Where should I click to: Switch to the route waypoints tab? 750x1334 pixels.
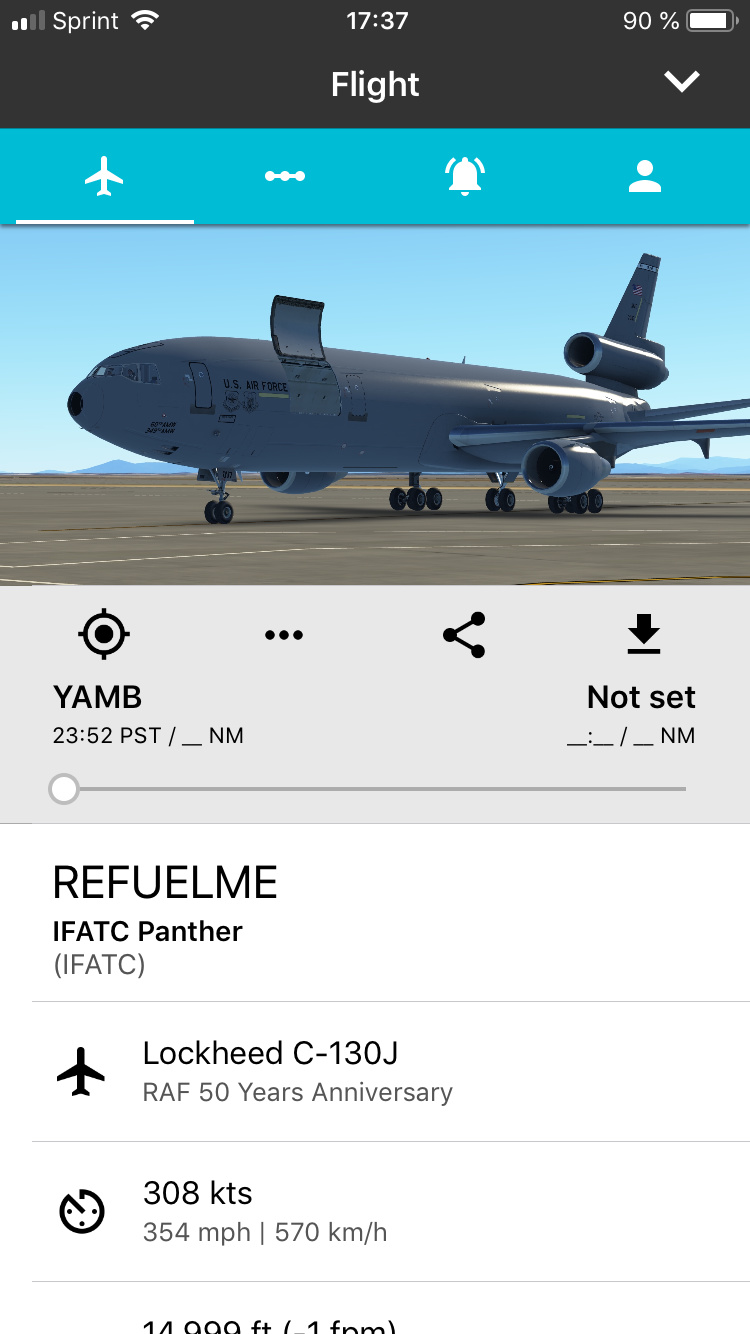pos(284,177)
